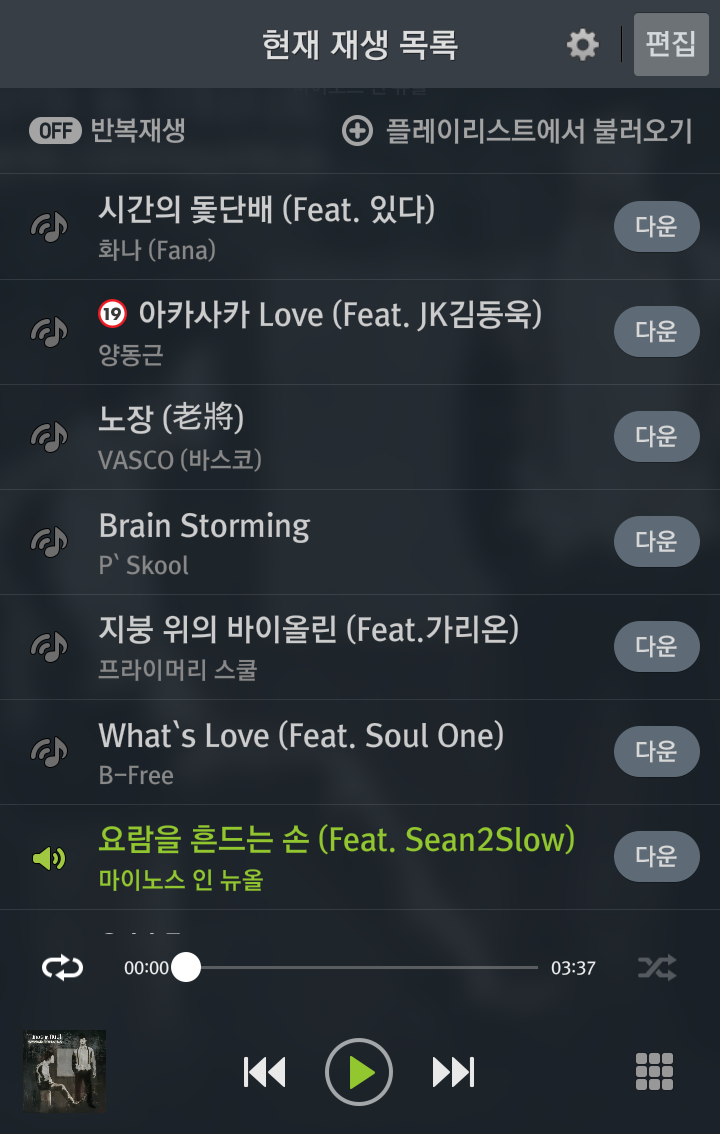Open the grid menu icon
Image resolution: width=720 pixels, height=1134 pixels.
(x=655, y=1072)
